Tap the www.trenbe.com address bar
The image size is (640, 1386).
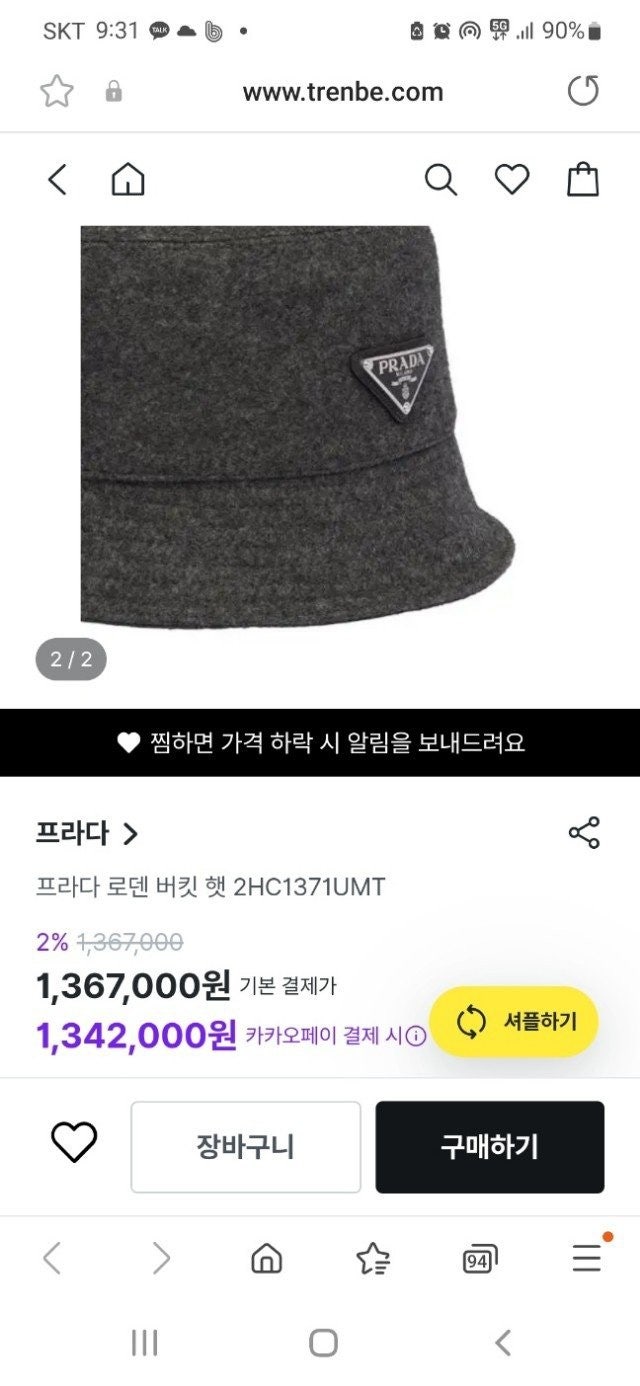pos(342,92)
